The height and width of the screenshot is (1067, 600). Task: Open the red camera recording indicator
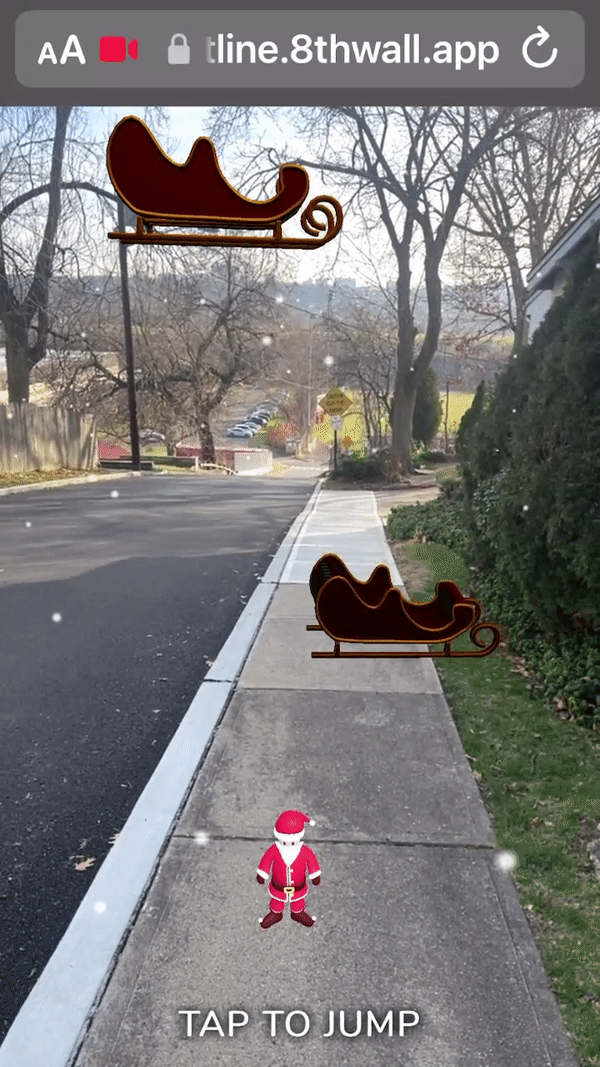119,50
